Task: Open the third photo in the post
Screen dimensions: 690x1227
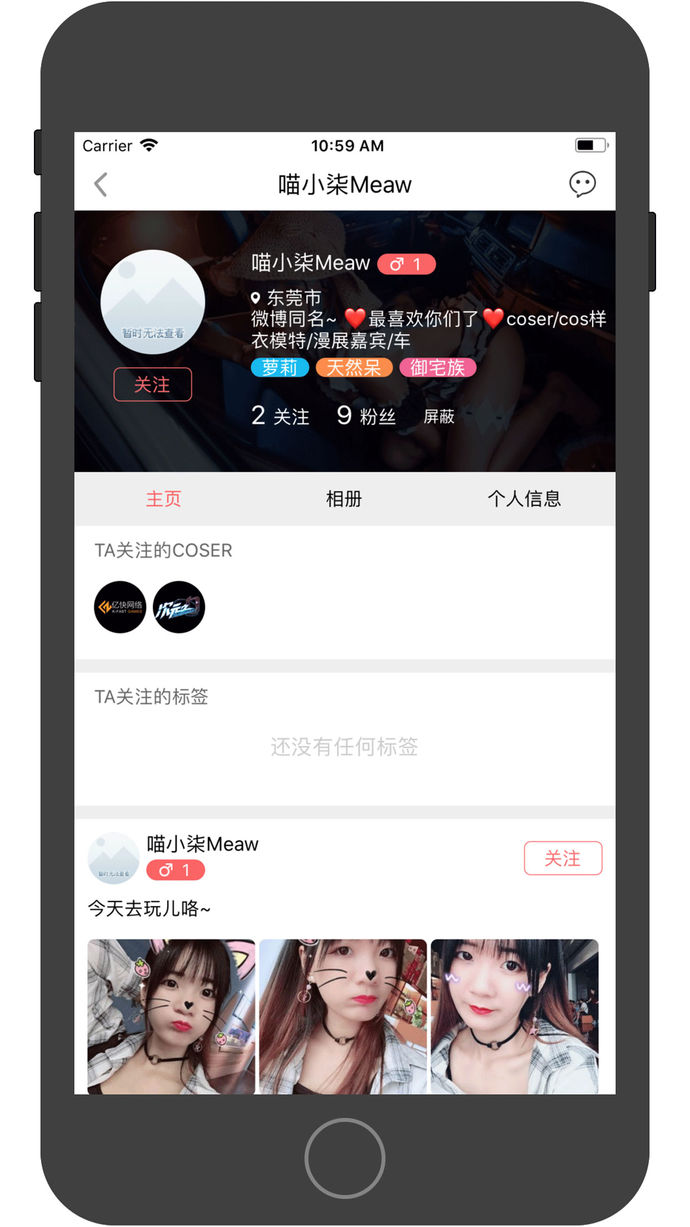Action: tap(514, 1016)
